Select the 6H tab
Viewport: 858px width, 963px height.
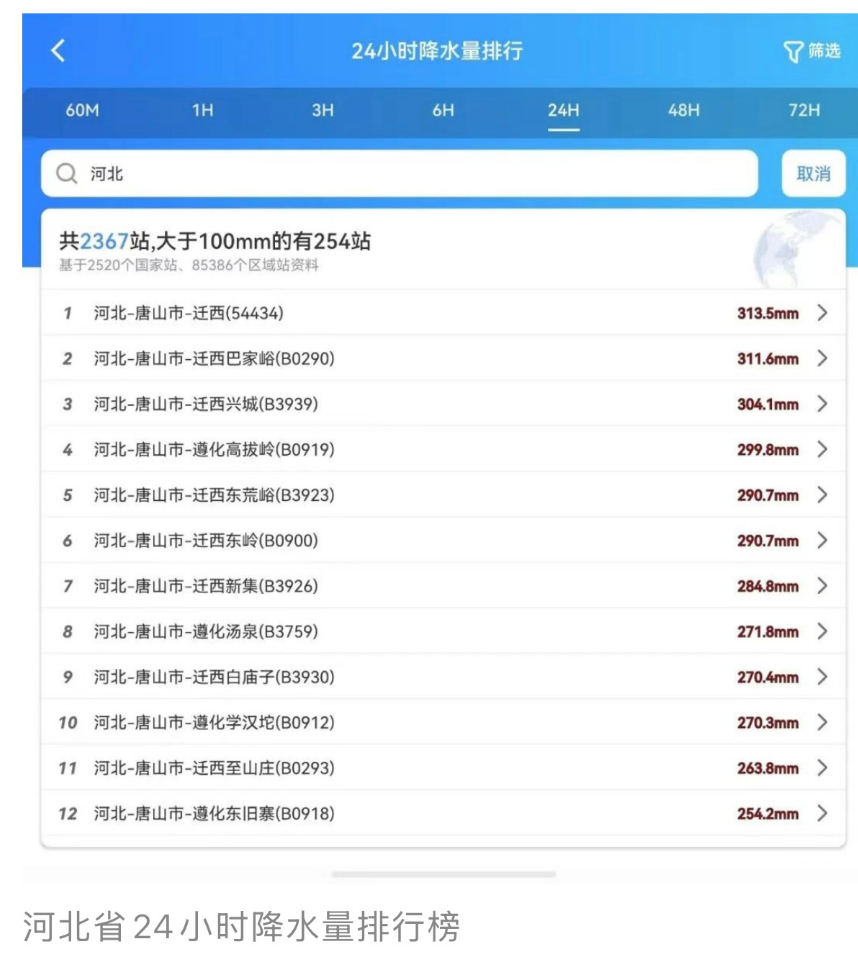click(x=443, y=111)
